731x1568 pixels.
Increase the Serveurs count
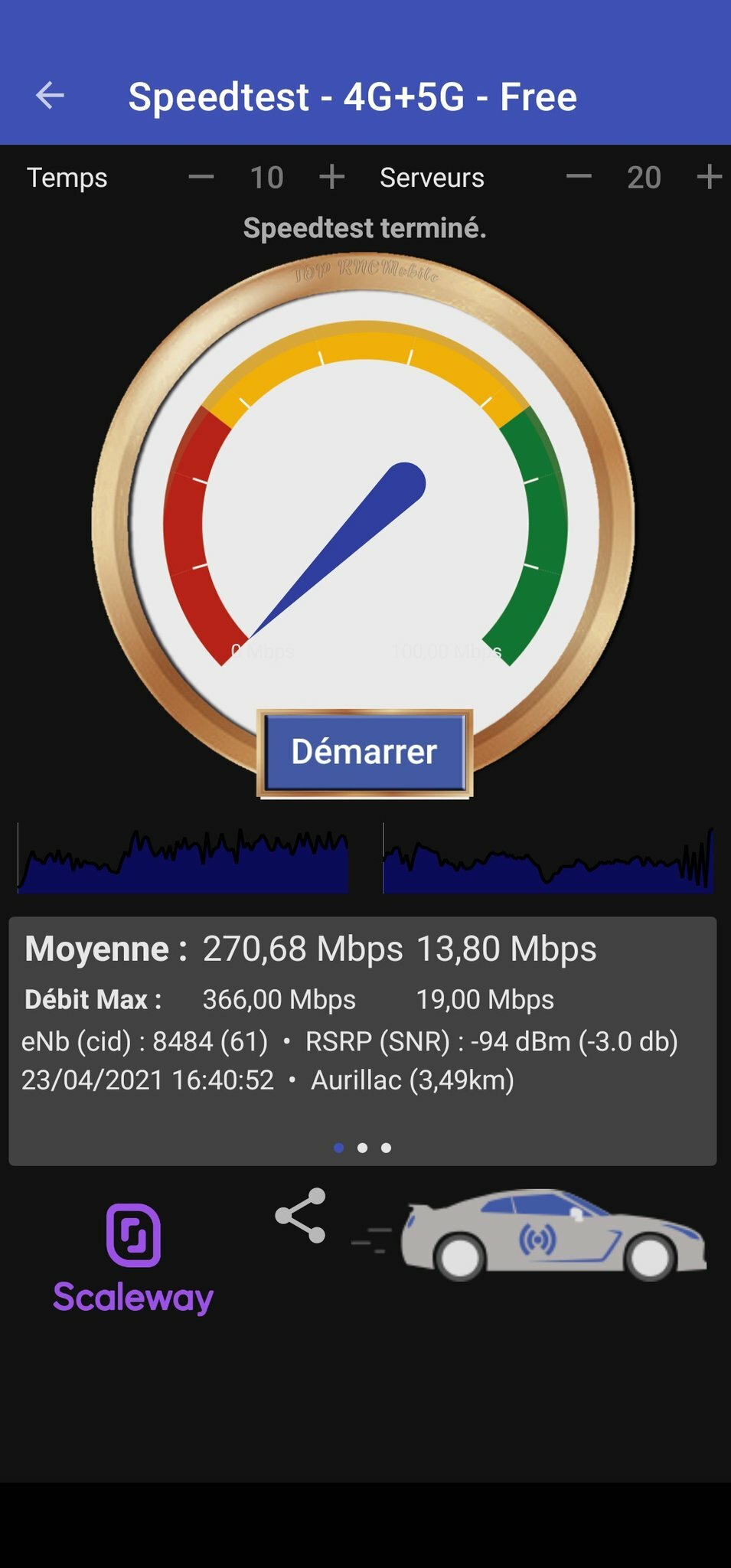click(709, 178)
